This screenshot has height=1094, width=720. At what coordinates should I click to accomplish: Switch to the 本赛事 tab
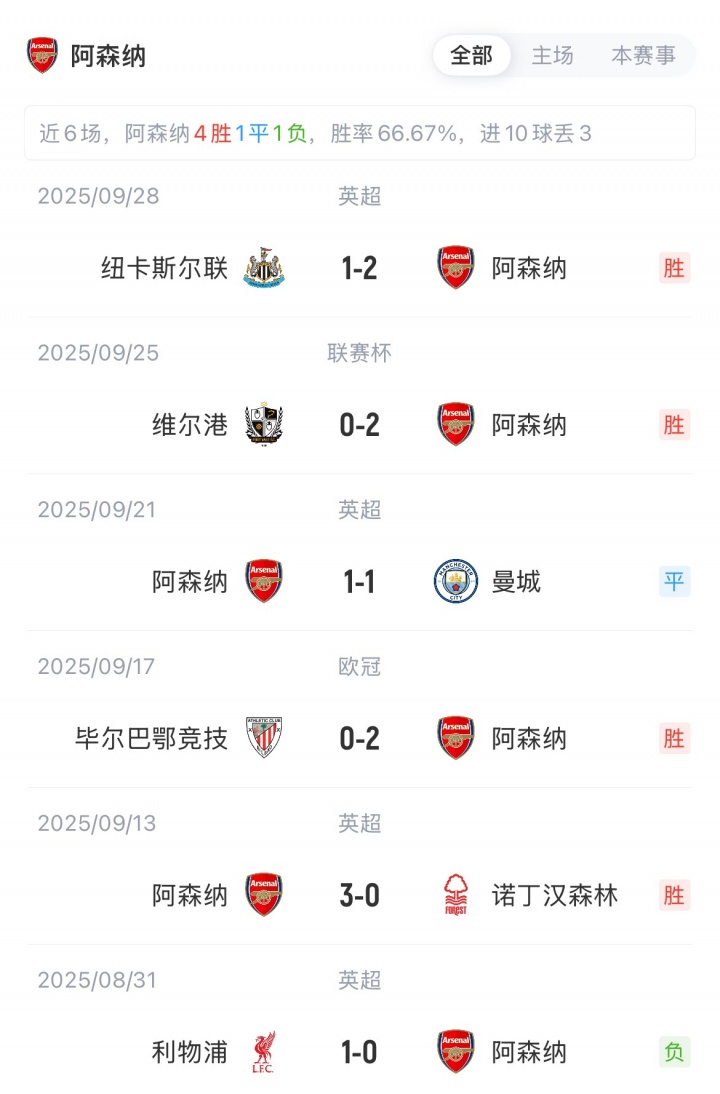pos(643,56)
